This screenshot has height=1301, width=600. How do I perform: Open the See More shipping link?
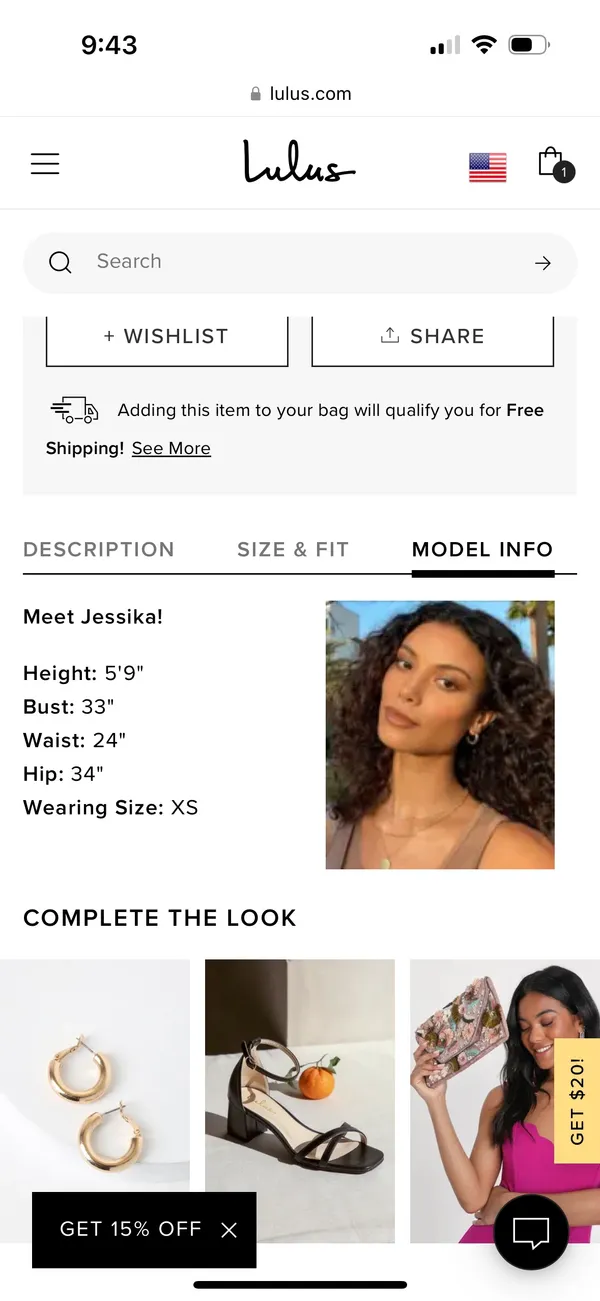171,448
